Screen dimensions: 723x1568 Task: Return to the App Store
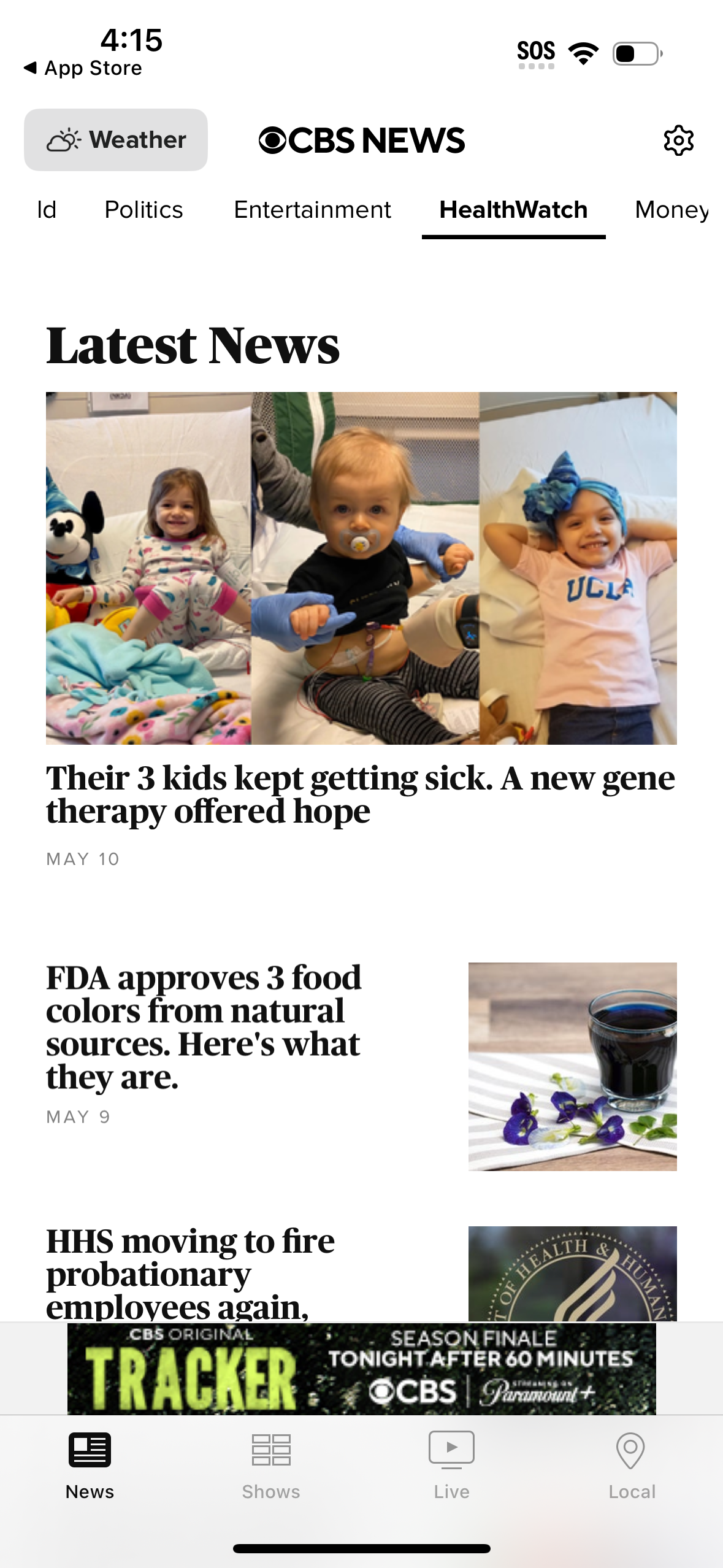(x=83, y=68)
